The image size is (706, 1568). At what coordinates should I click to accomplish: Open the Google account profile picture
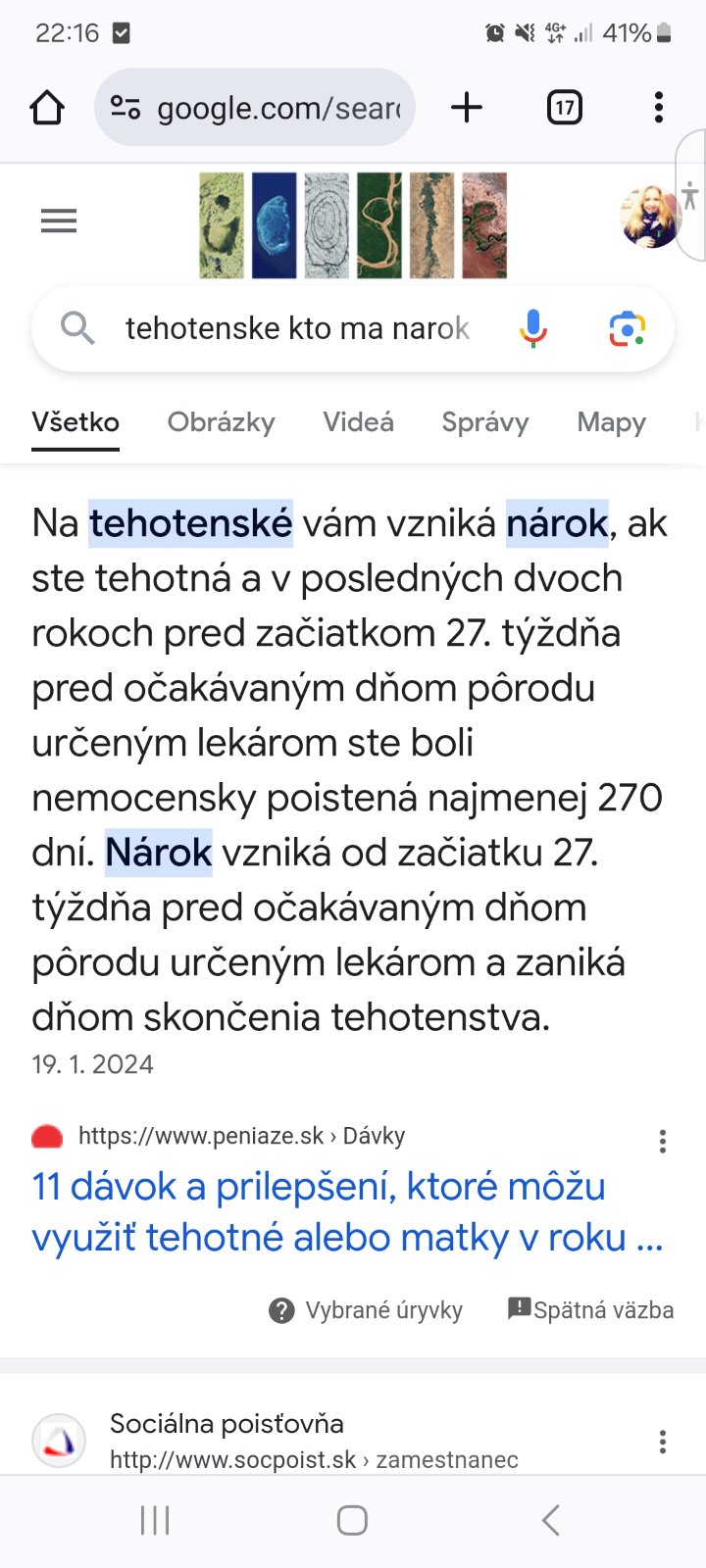tap(649, 218)
